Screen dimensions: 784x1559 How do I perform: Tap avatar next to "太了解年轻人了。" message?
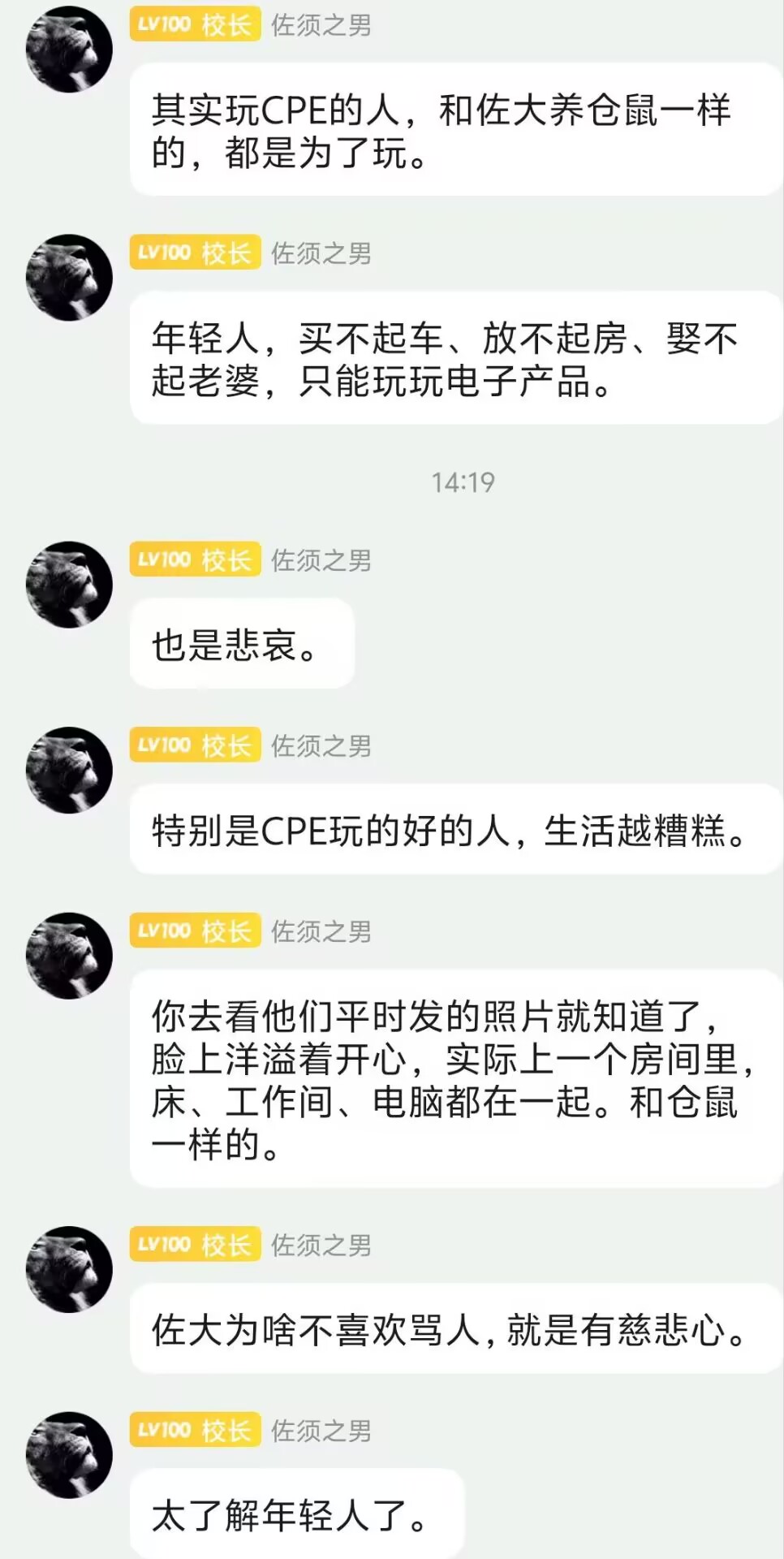(69, 1454)
